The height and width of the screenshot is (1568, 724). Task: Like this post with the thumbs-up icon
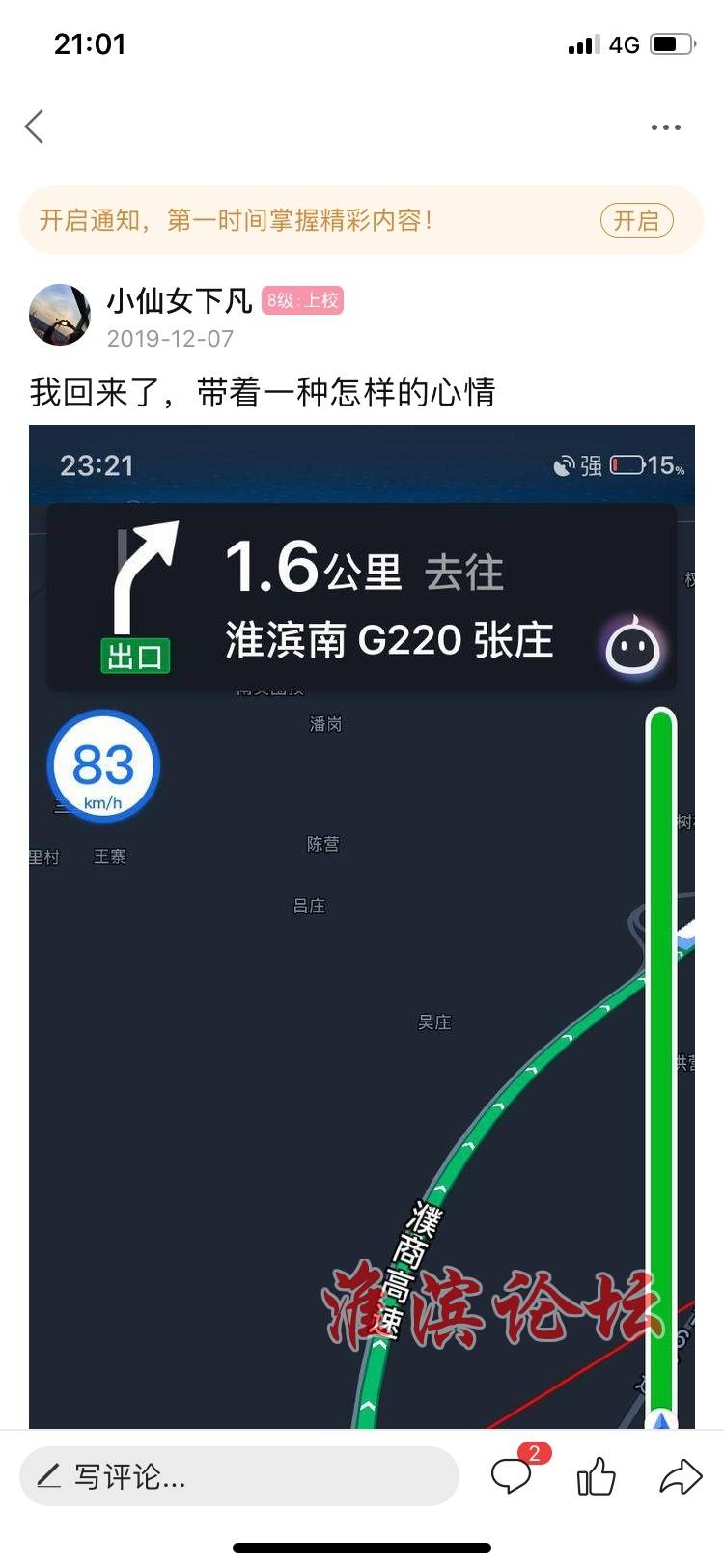pos(596,1476)
